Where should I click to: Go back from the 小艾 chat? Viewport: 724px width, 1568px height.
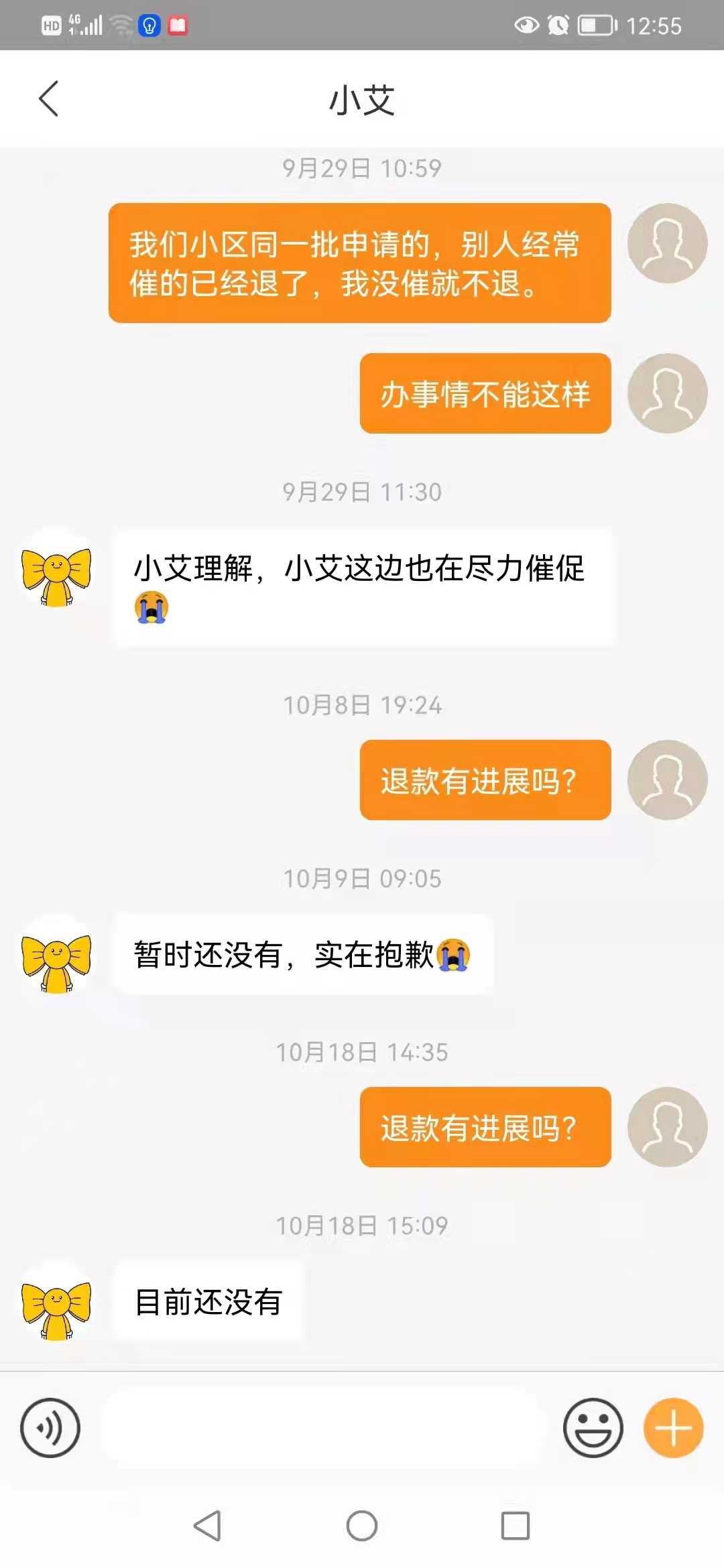[x=49, y=99]
